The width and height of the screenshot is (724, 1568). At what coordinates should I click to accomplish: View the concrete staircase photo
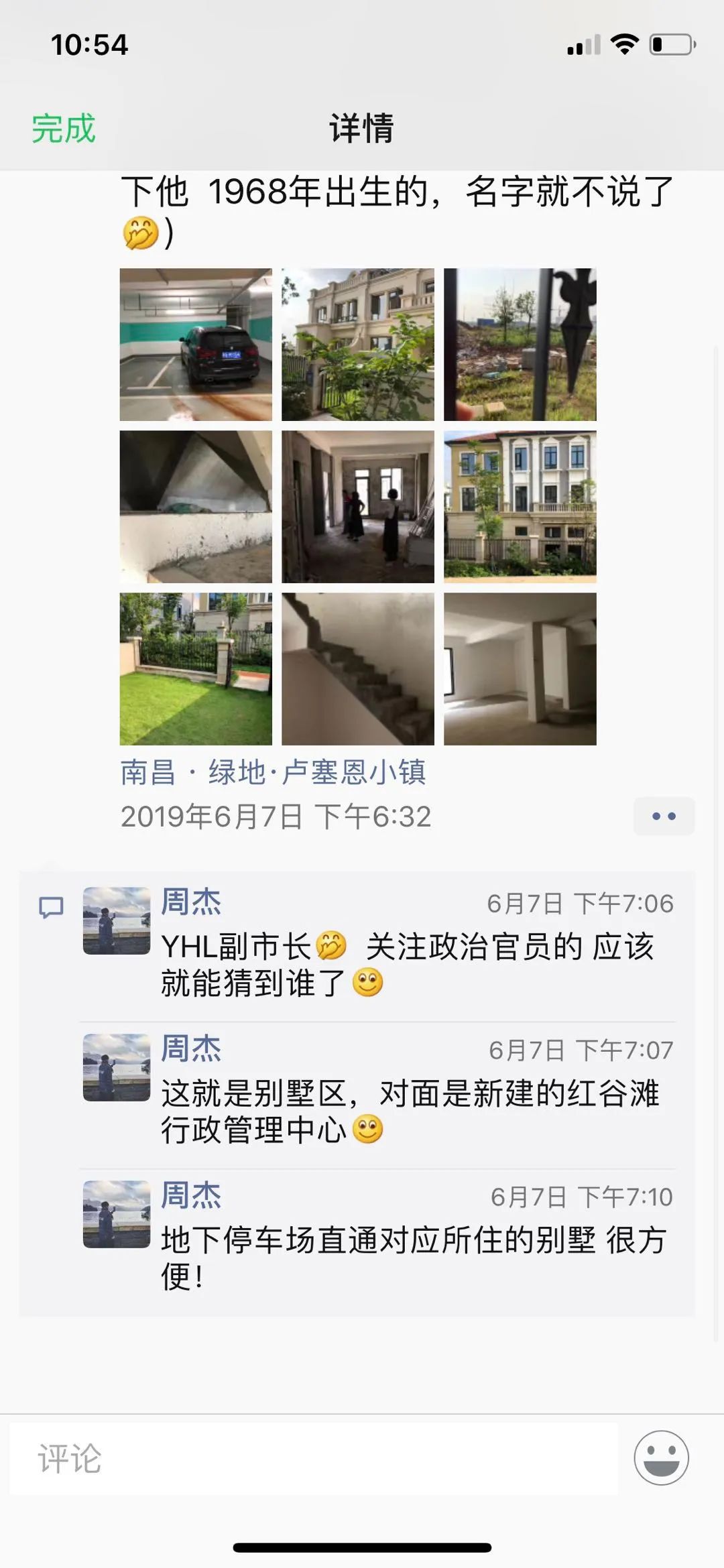[x=358, y=669]
